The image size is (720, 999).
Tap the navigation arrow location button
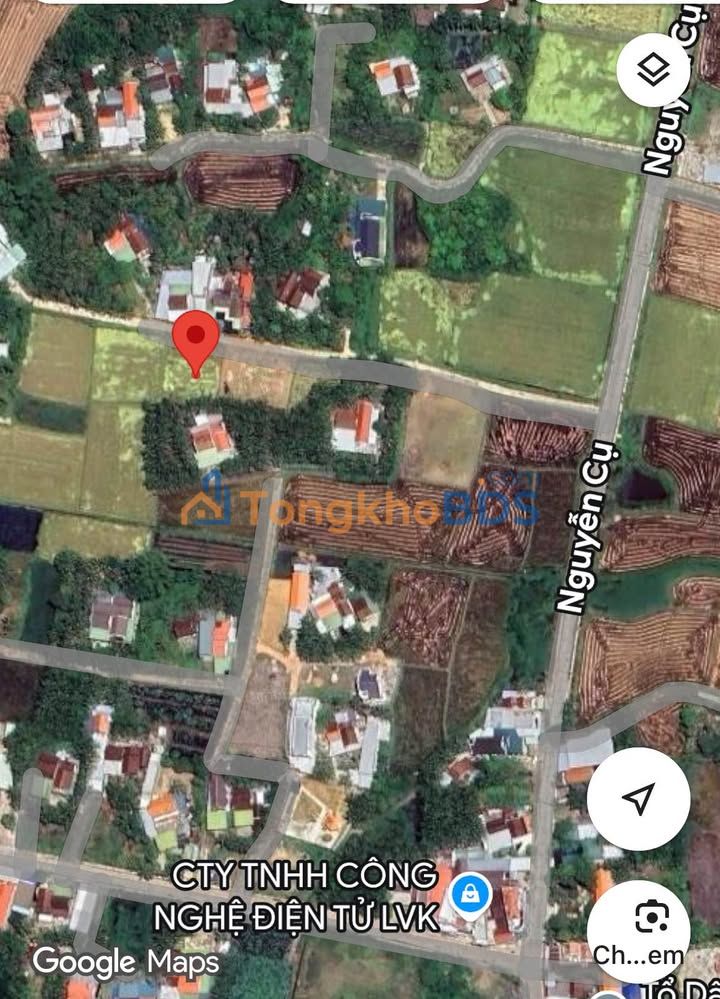coord(638,798)
